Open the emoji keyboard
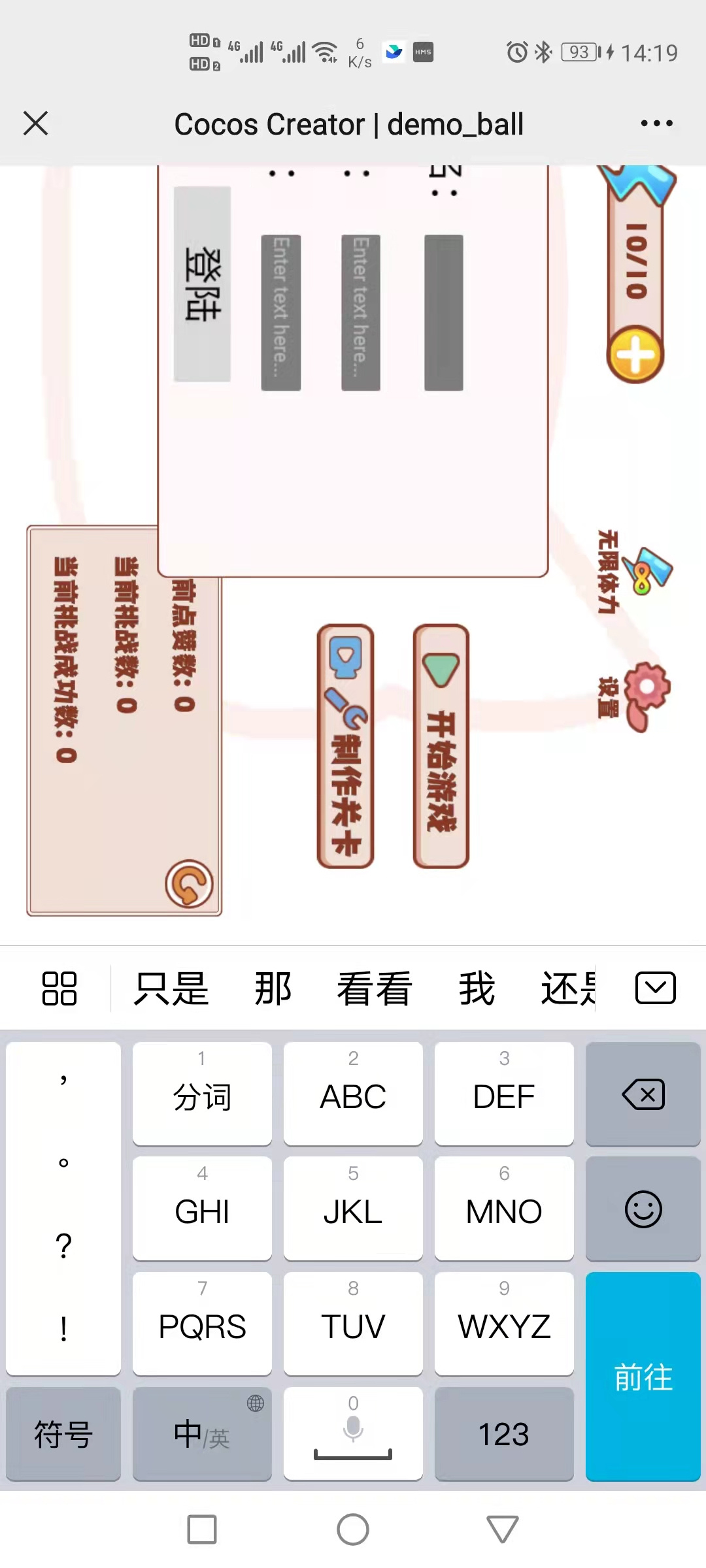This screenshot has height=1568, width=706. coord(643,1209)
